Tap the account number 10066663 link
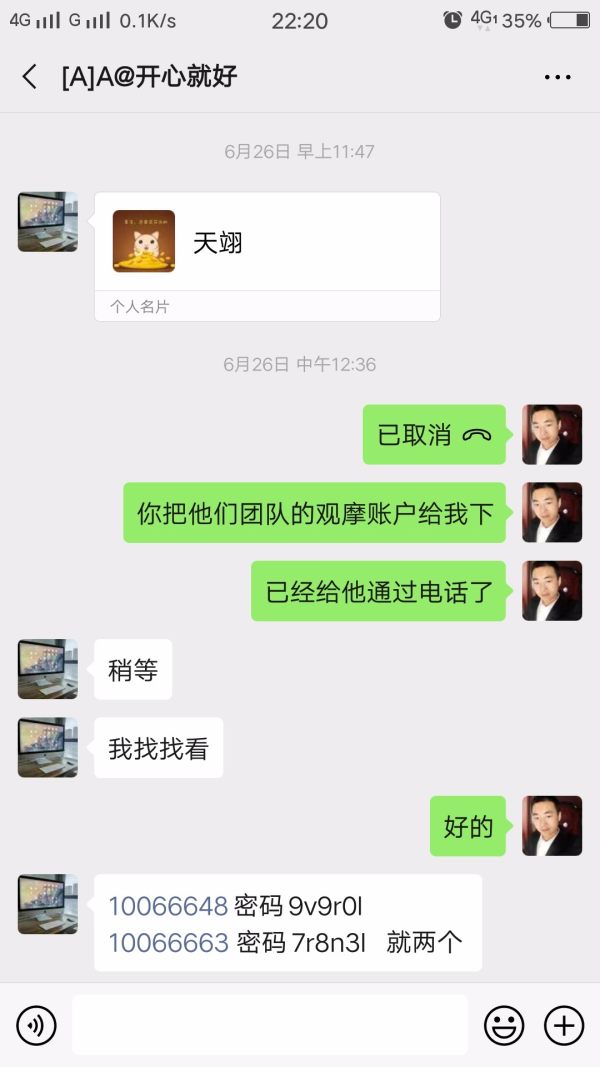 [168, 942]
